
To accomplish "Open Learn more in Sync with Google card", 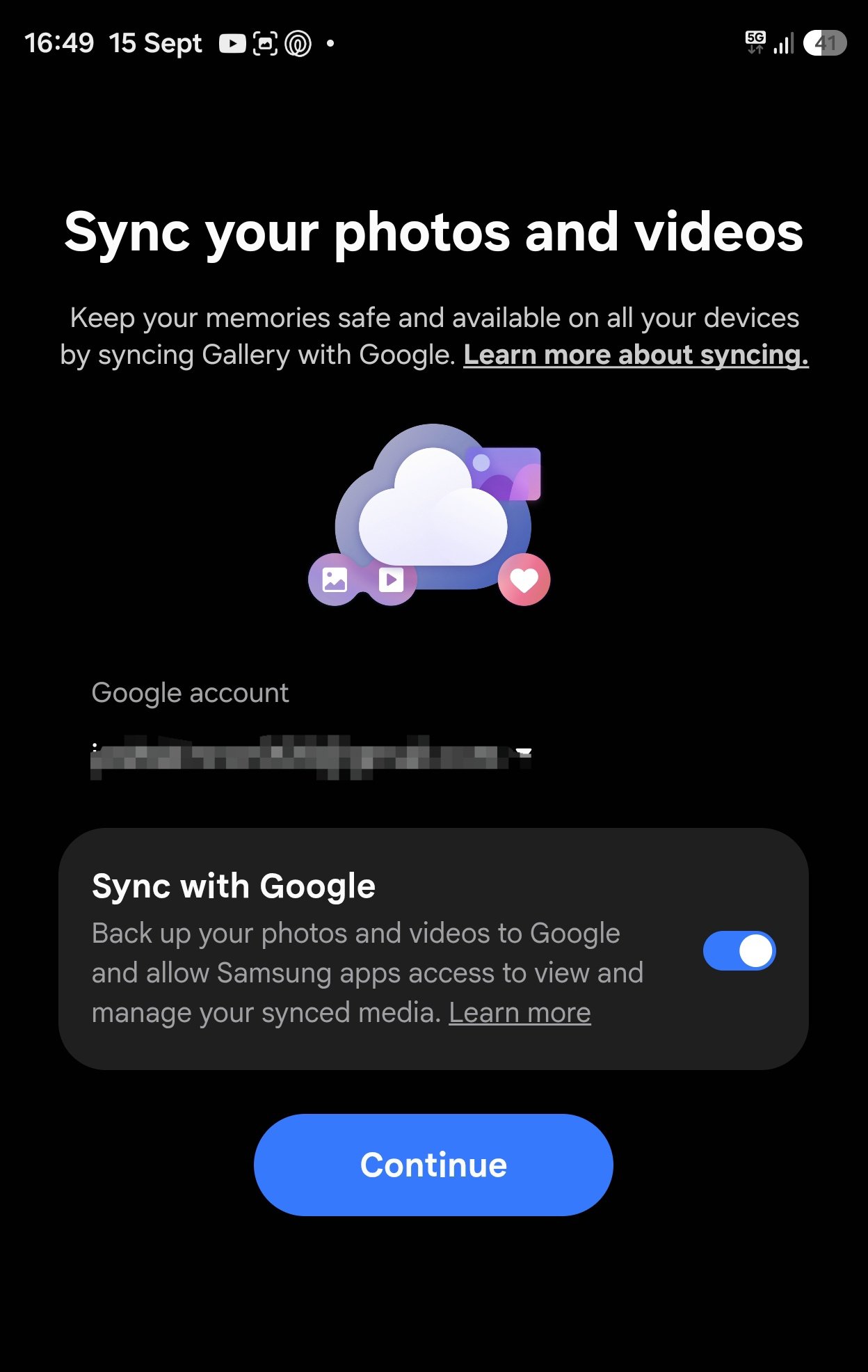I will 520,1012.
